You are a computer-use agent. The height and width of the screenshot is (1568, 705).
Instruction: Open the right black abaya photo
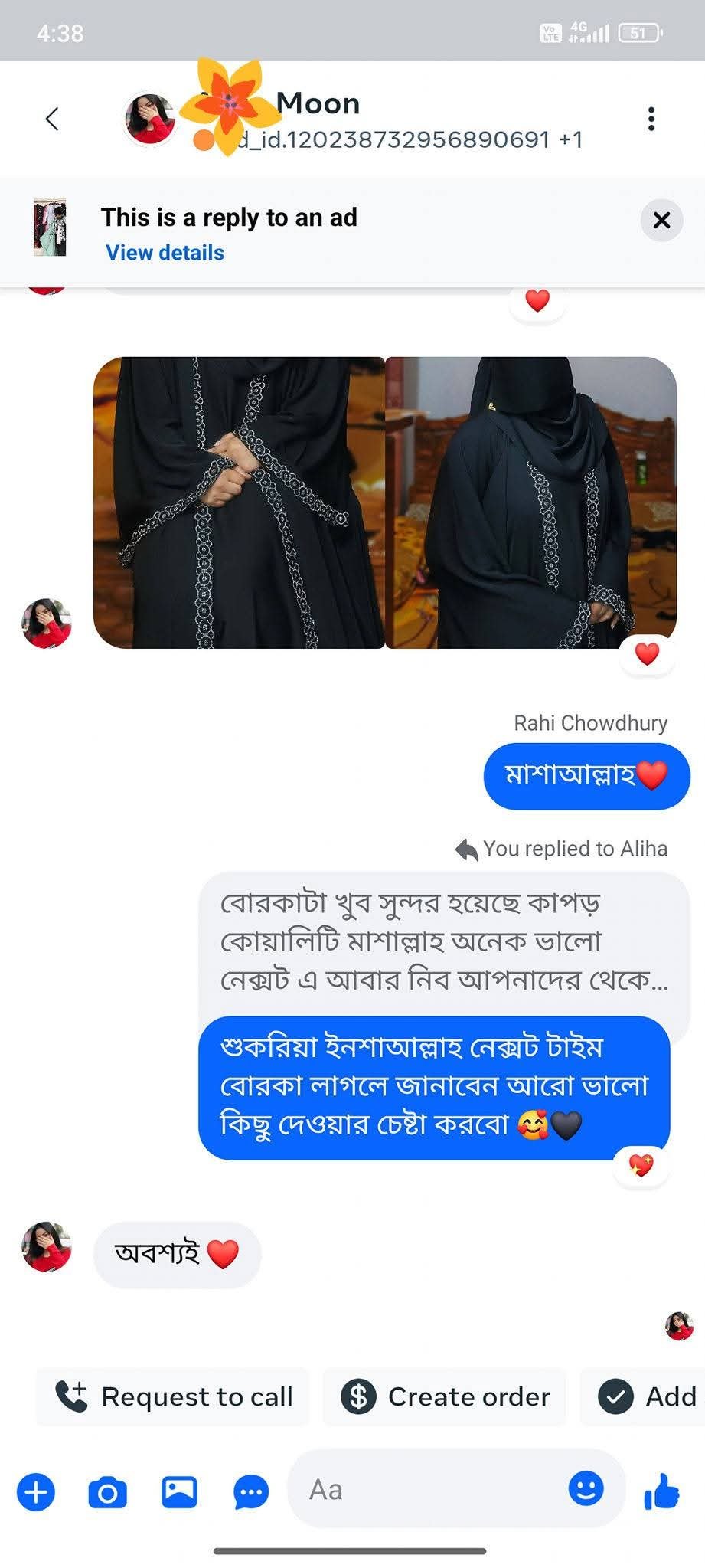coord(531,502)
